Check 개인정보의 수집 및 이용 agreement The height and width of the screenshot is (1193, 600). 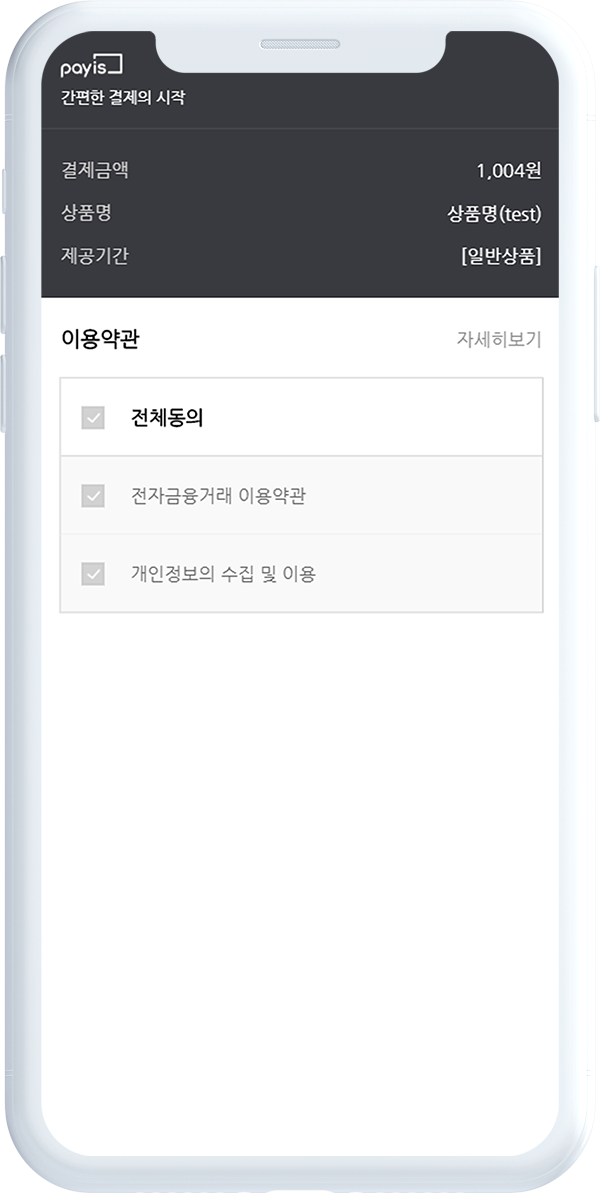pyautogui.click(x=93, y=574)
